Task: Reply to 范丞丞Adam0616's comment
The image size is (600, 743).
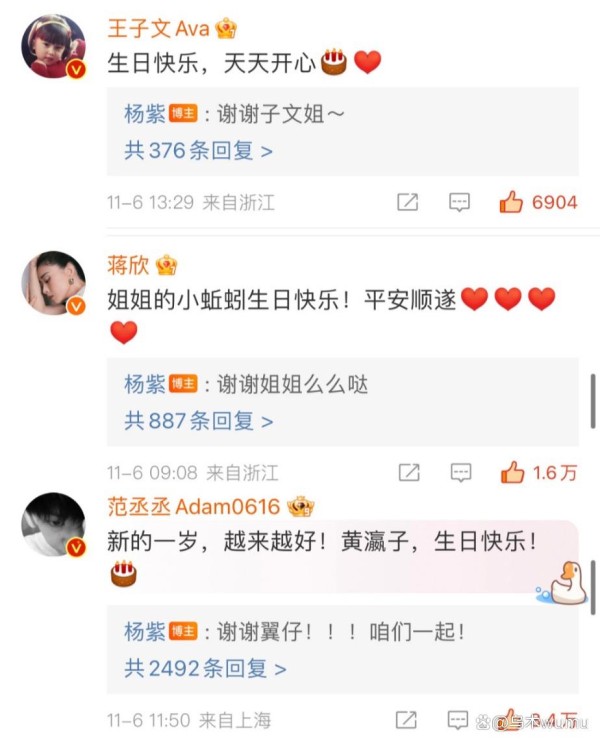Action: click(x=460, y=719)
